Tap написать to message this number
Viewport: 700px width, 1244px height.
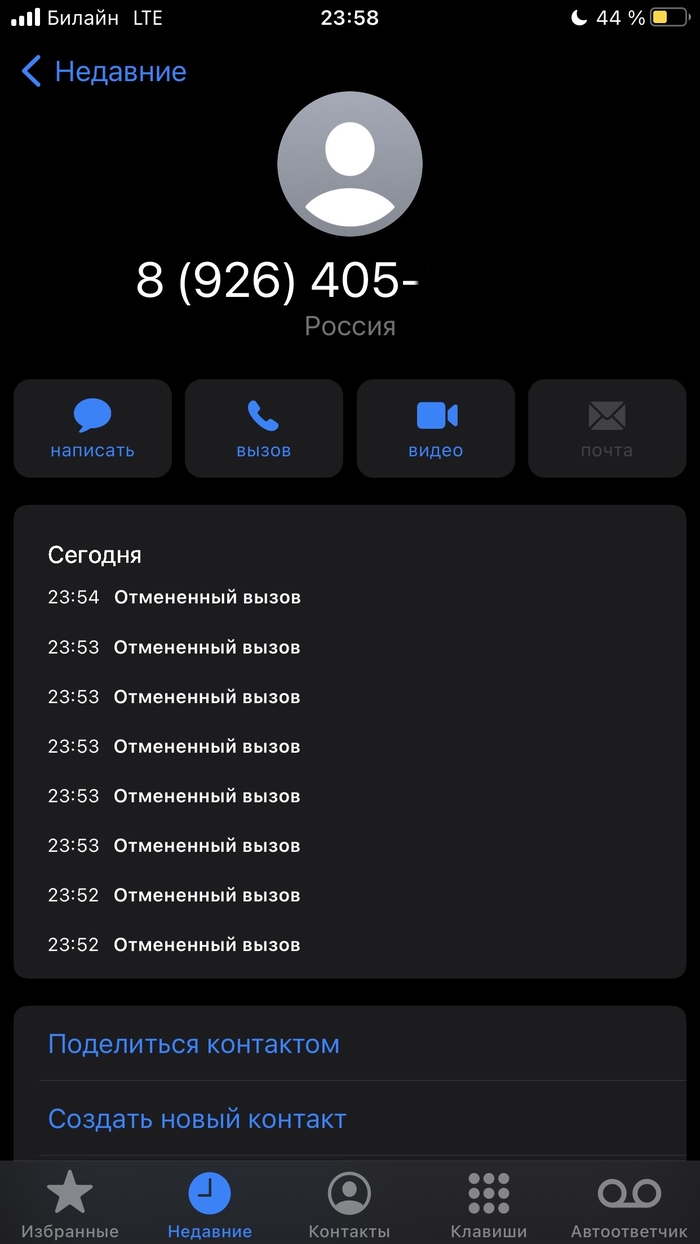92,429
